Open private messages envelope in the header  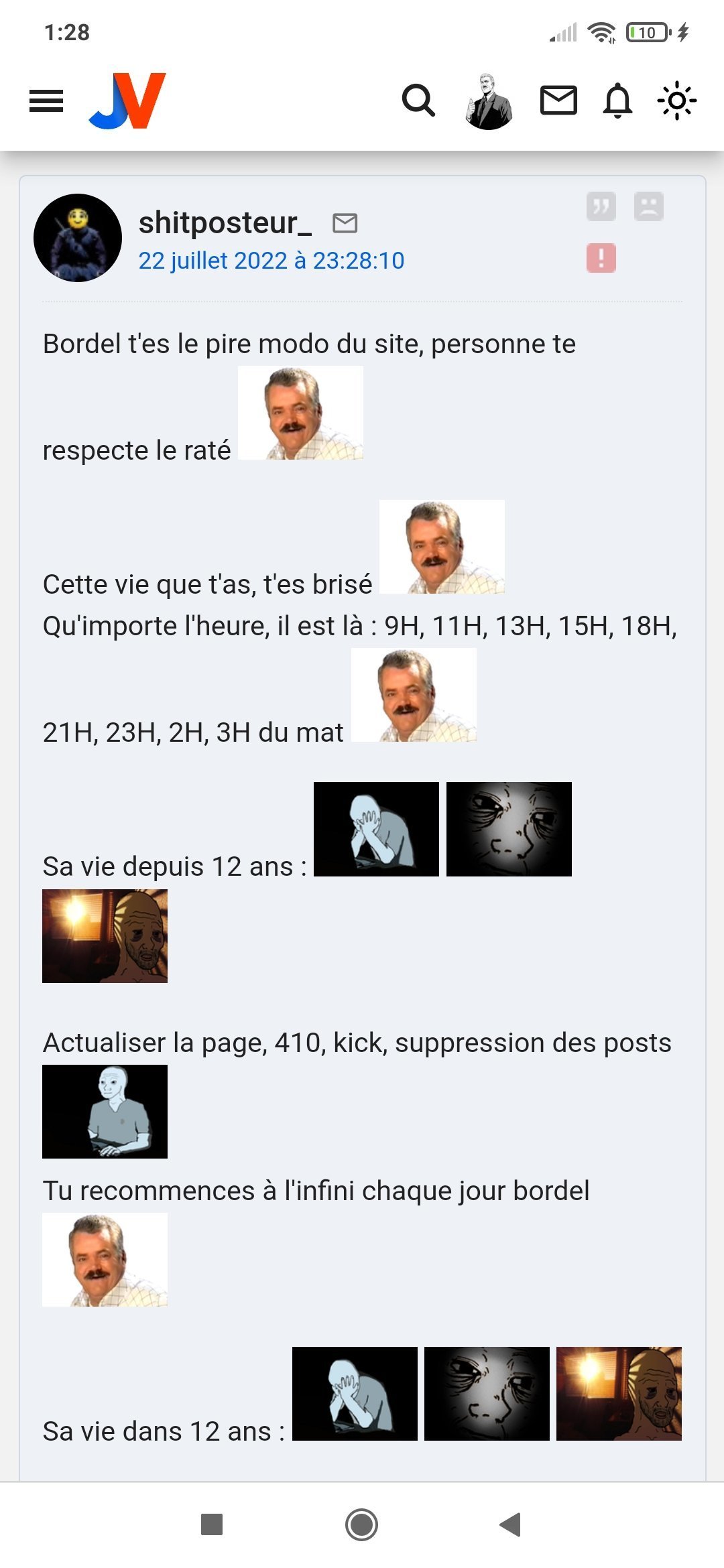558,101
